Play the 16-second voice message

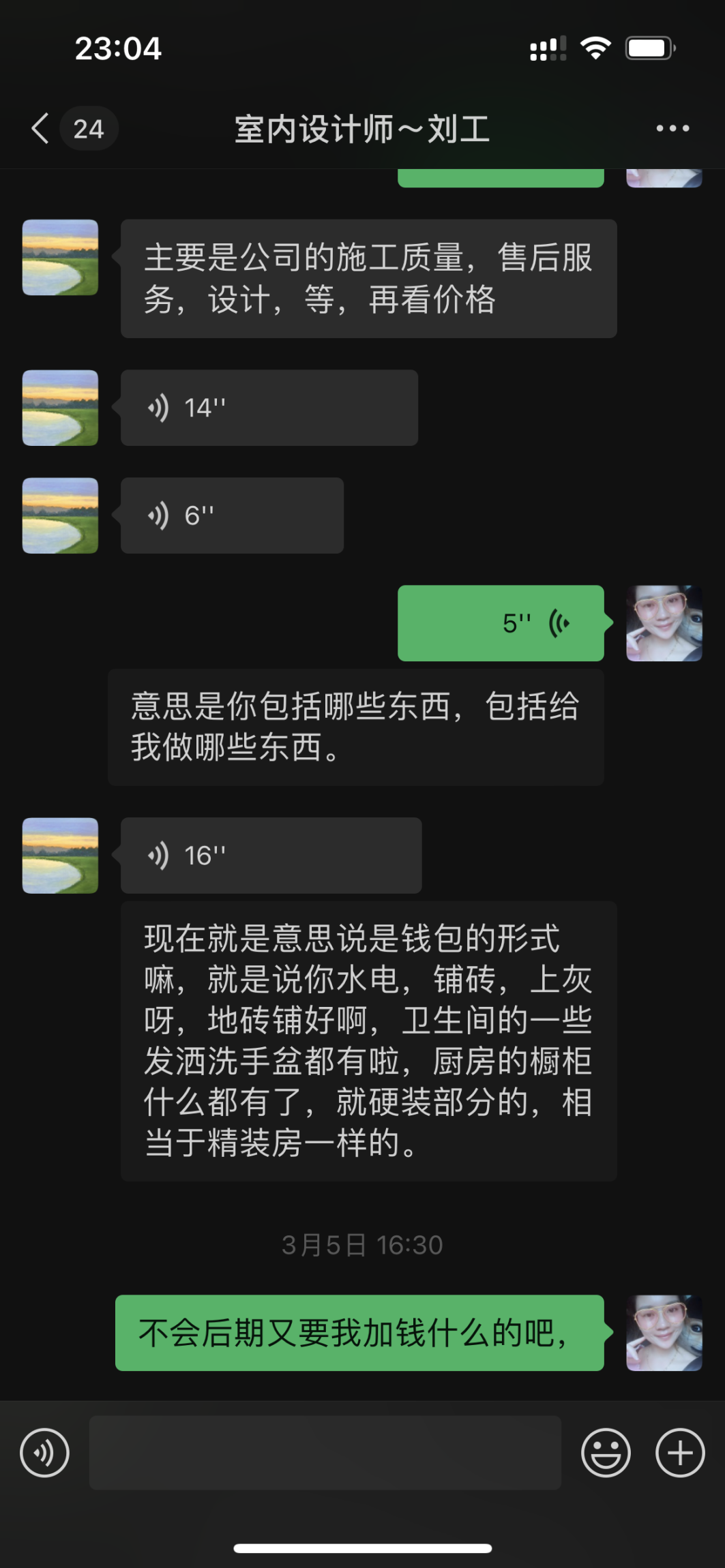point(271,856)
